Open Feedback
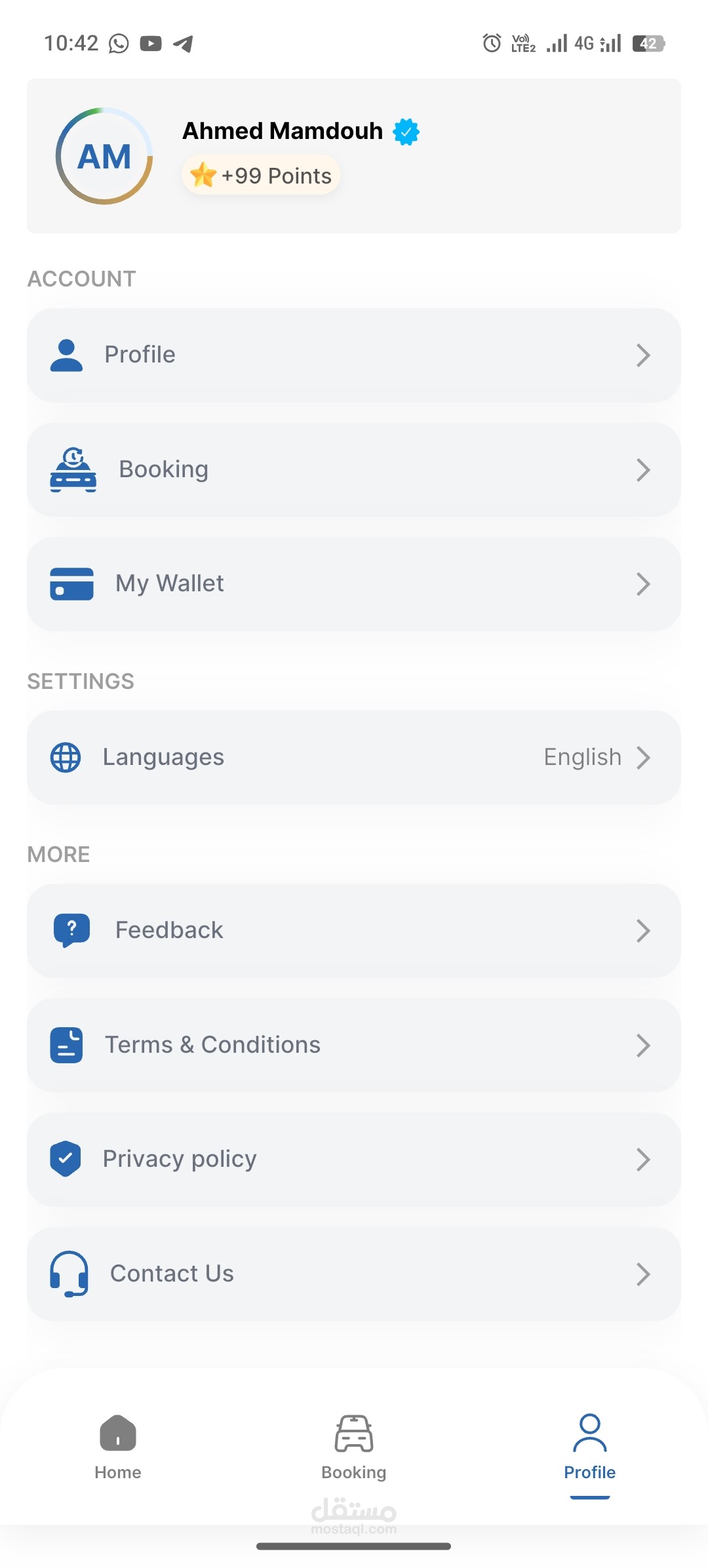 coord(353,930)
